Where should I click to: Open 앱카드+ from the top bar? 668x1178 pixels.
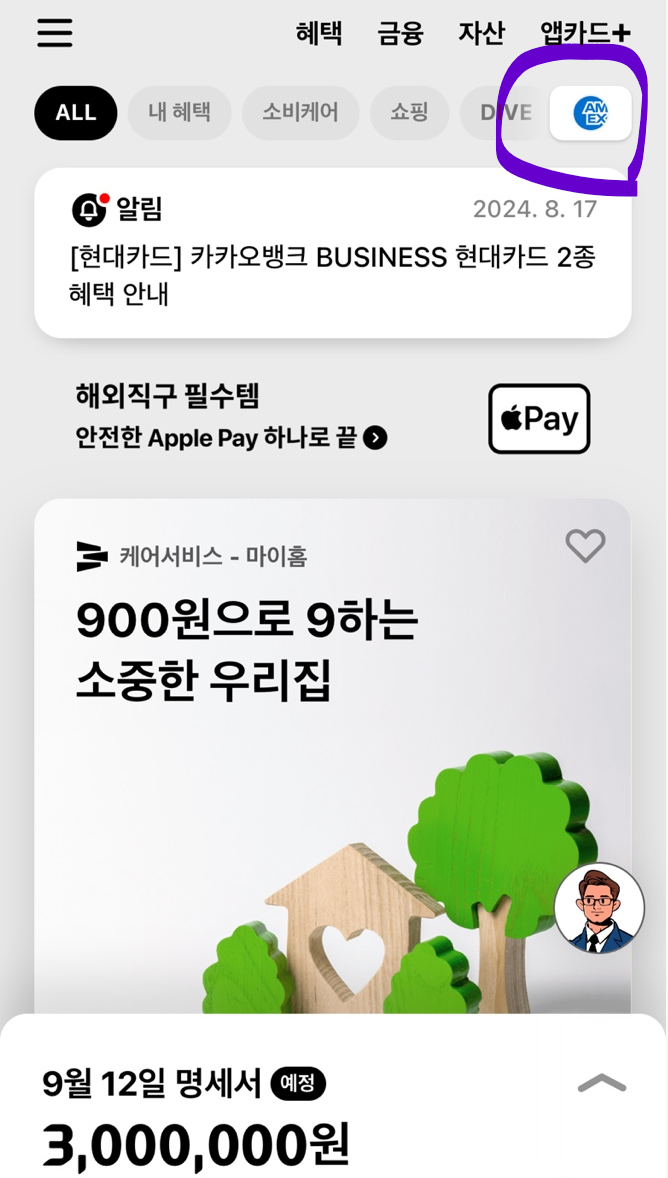point(585,33)
